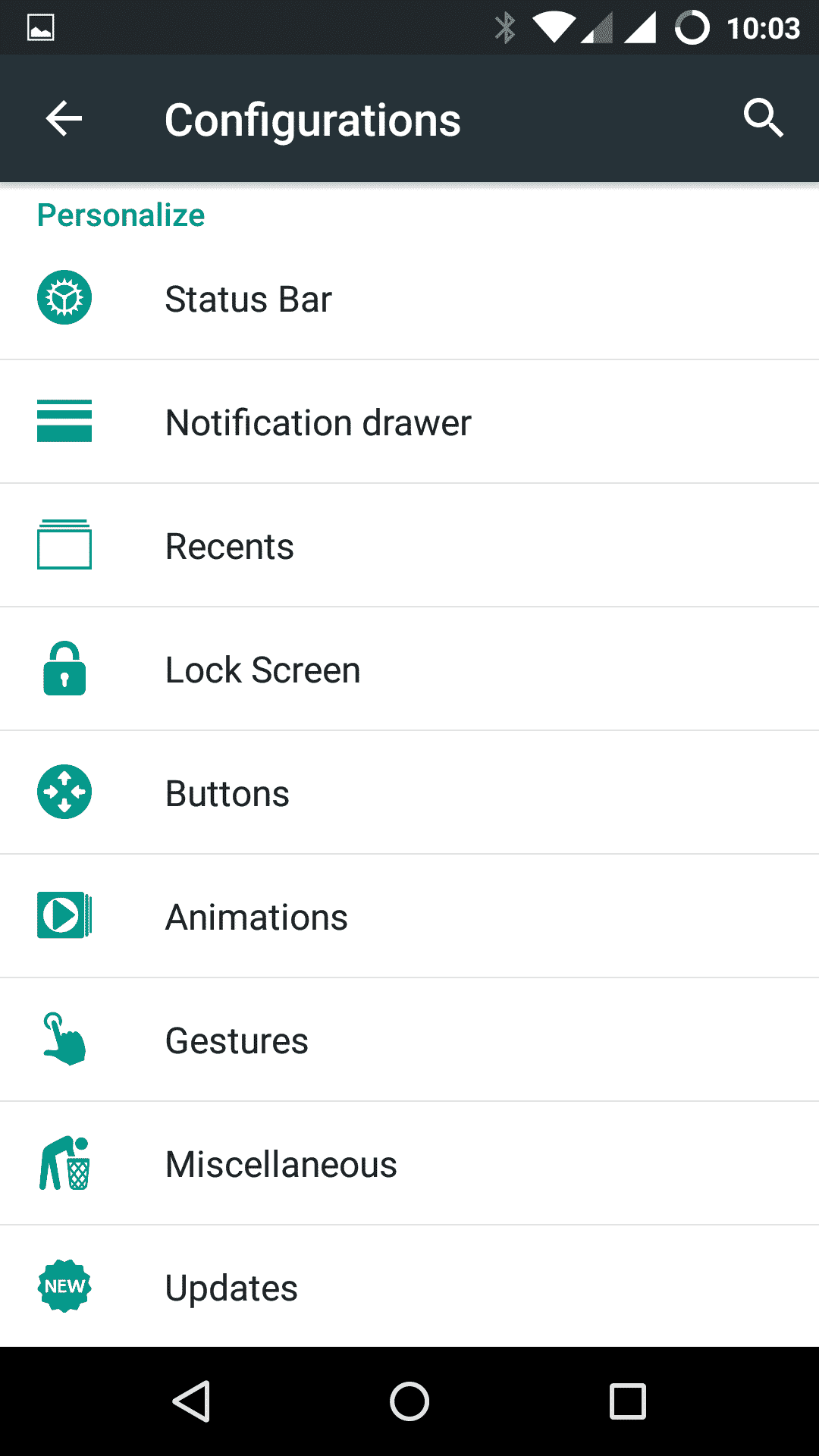Open the Buttons configuration
This screenshot has height=1456, width=819.
(409, 792)
